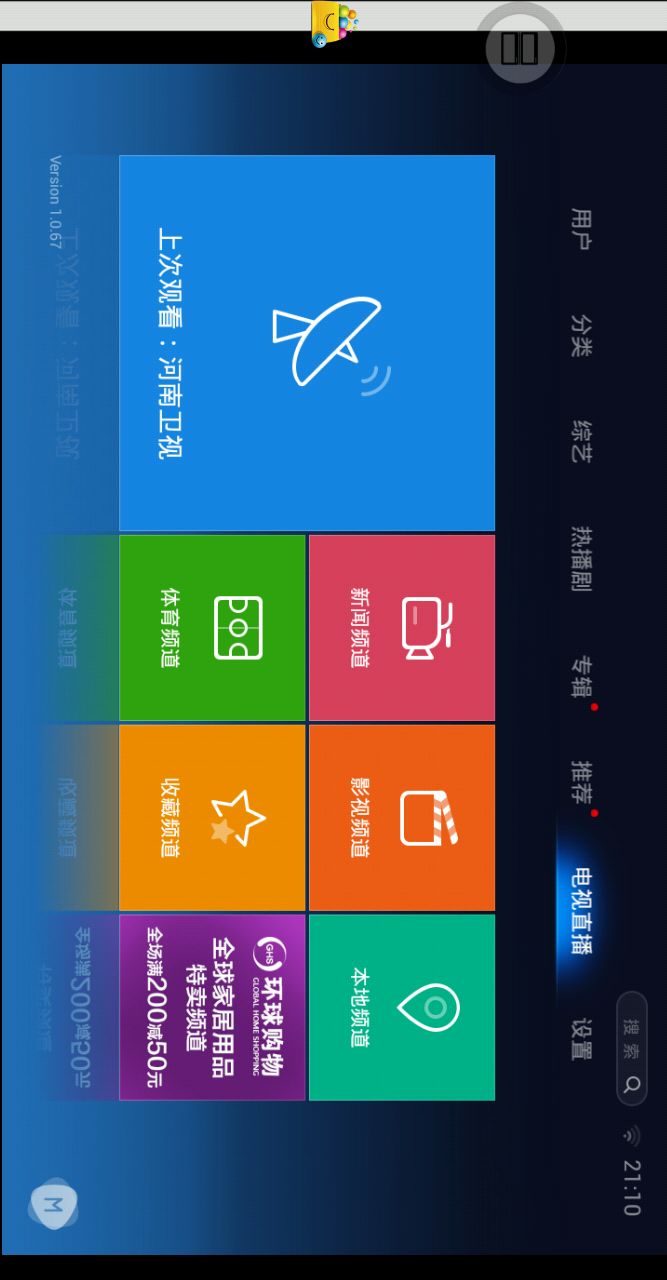Viewport: 667px width, 1280px height.
Task: Open the 专辑 tab
Action: (x=581, y=677)
